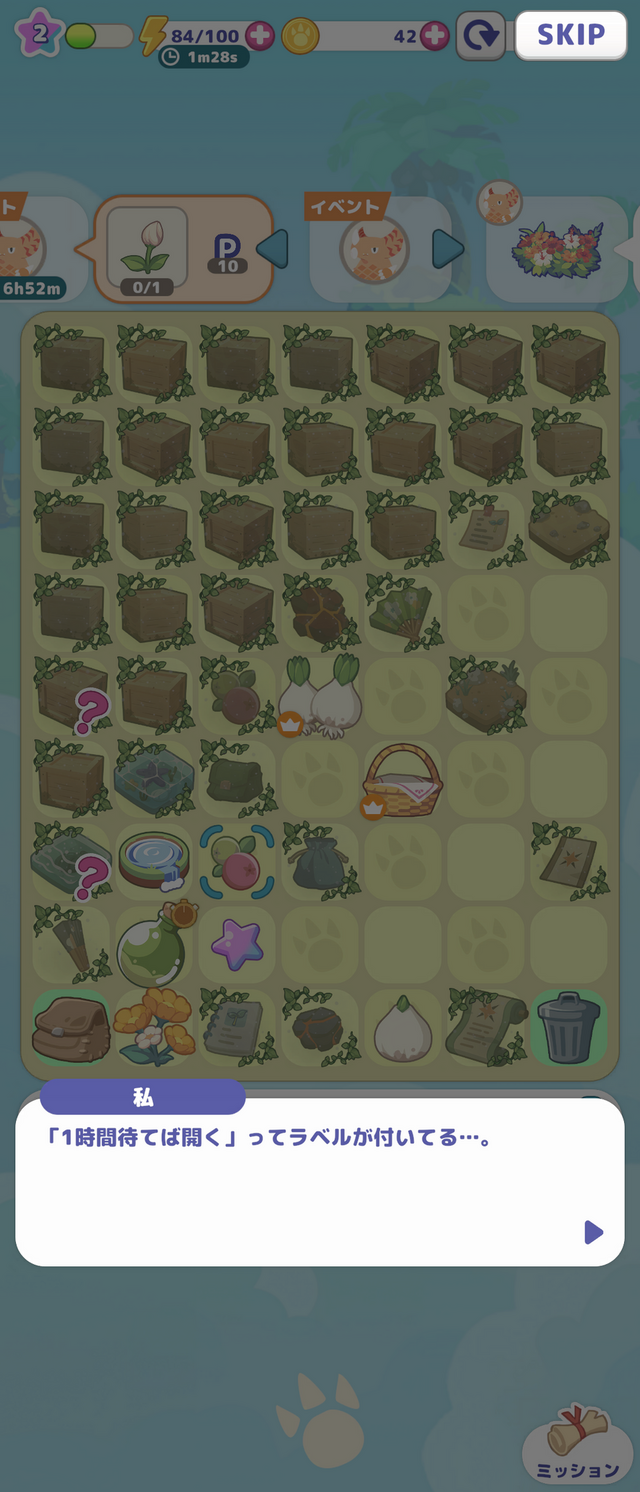
Task: Add more energy with the plus
Action: [x=260, y=36]
